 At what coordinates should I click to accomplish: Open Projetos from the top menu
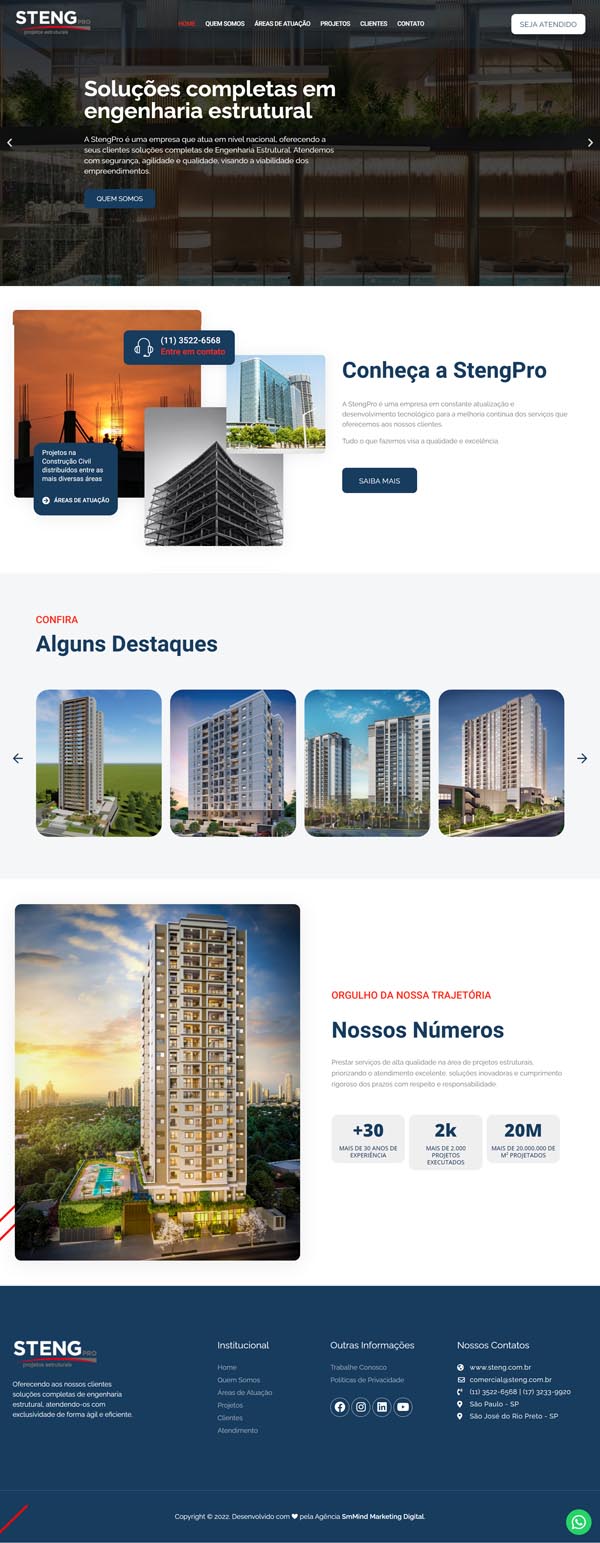coord(335,23)
